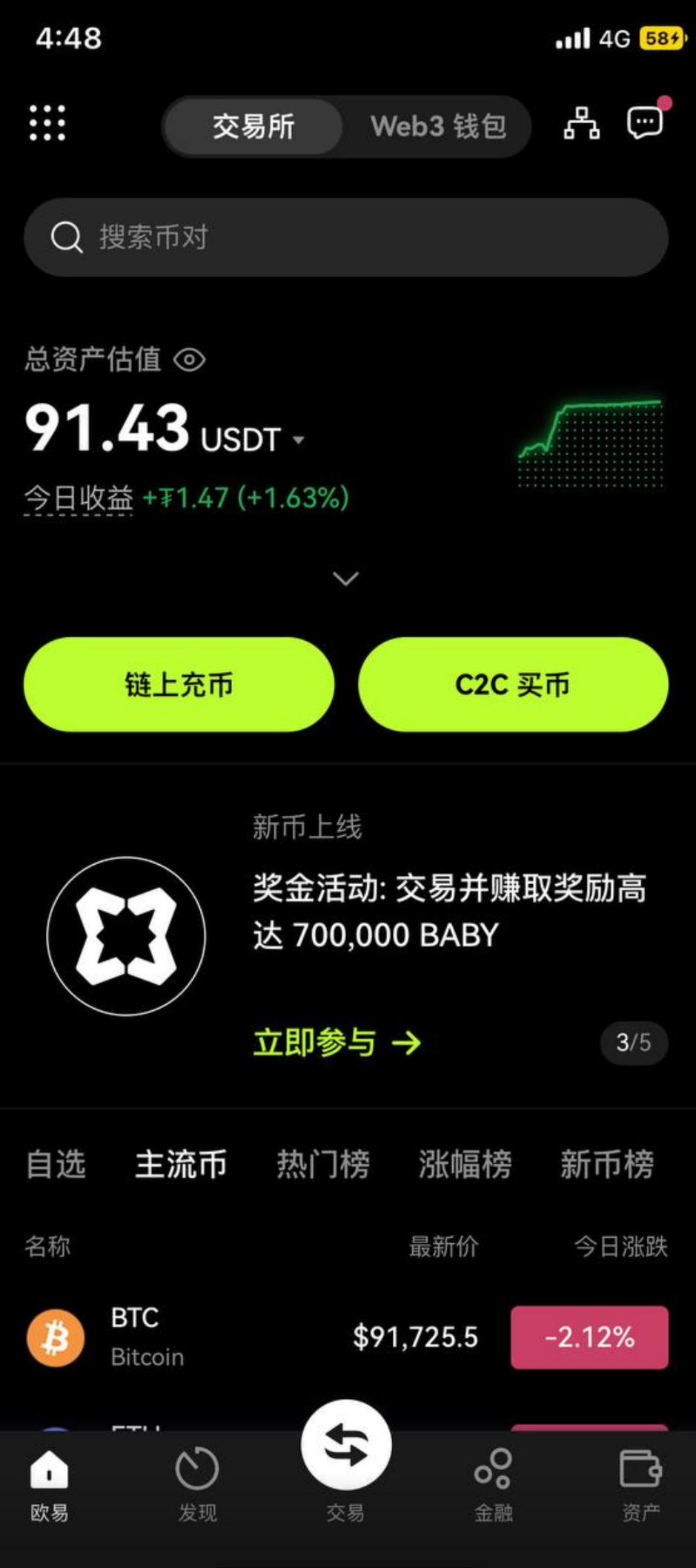The height and width of the screenshot is (1568, 696).
Task: Switch to the 涨幅榜 tab
Action: click(x=465, y=1164)
